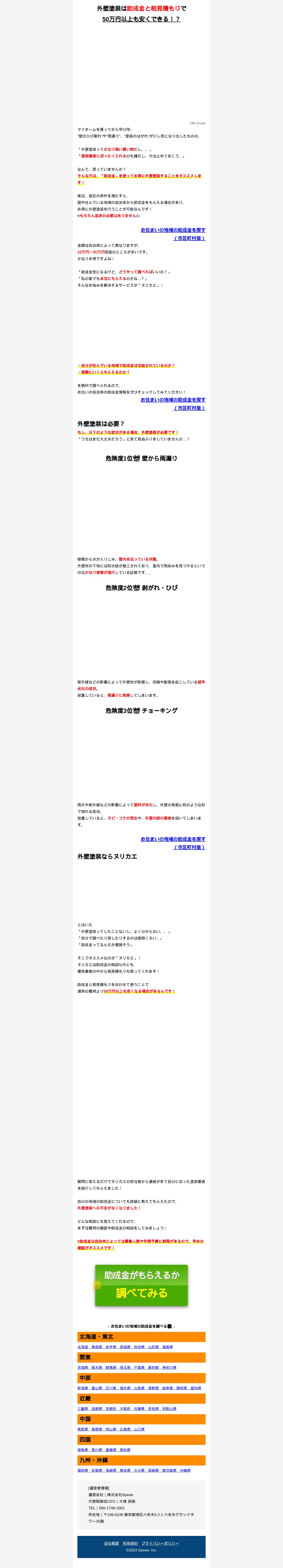The image size is (283, 1568).
Task: Choose 広島県 under 中国
Action: (x=125, y=1429)
